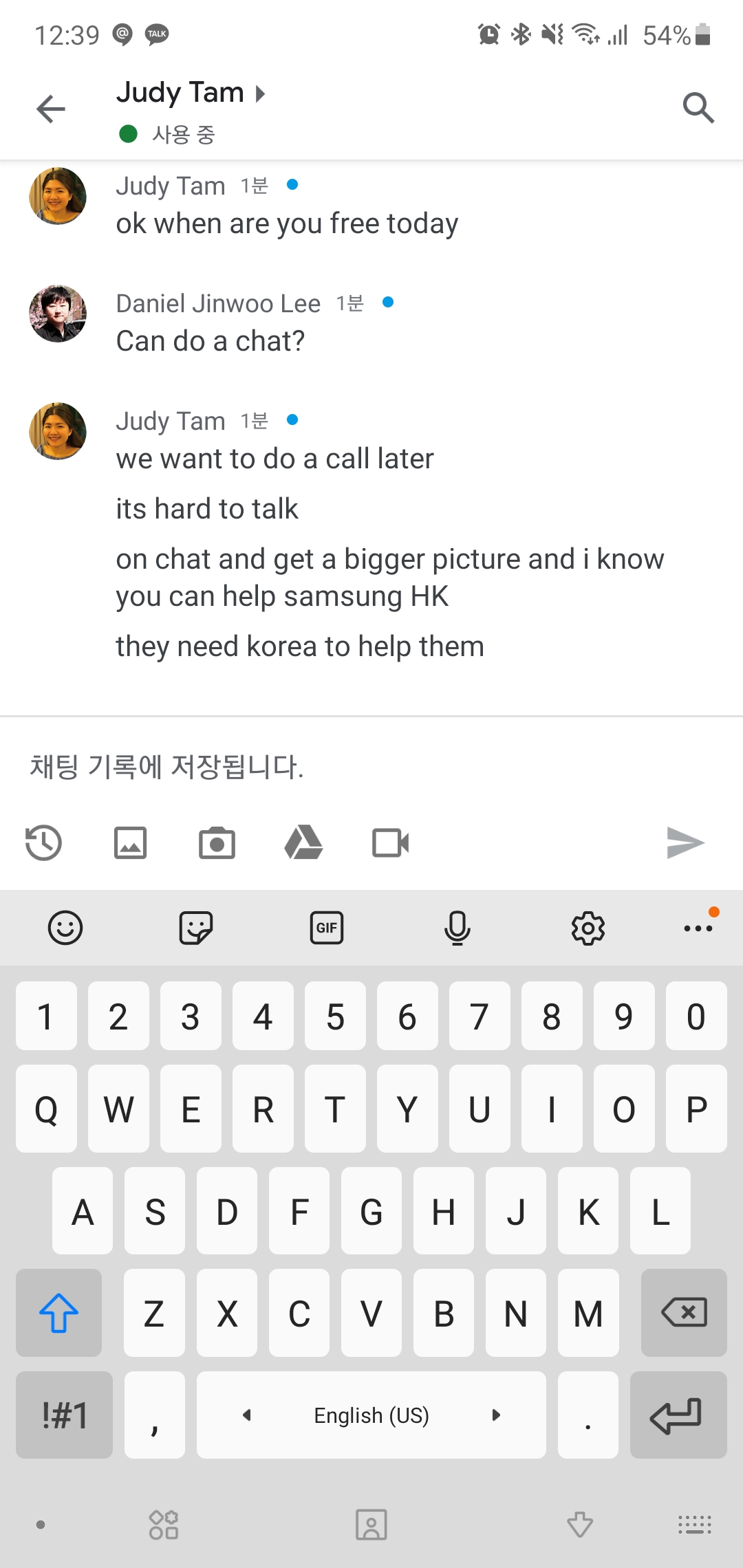Attach a Google Drive file
Image resolution: width=743 pixels, height=1568 pixels.
[303, 843]
